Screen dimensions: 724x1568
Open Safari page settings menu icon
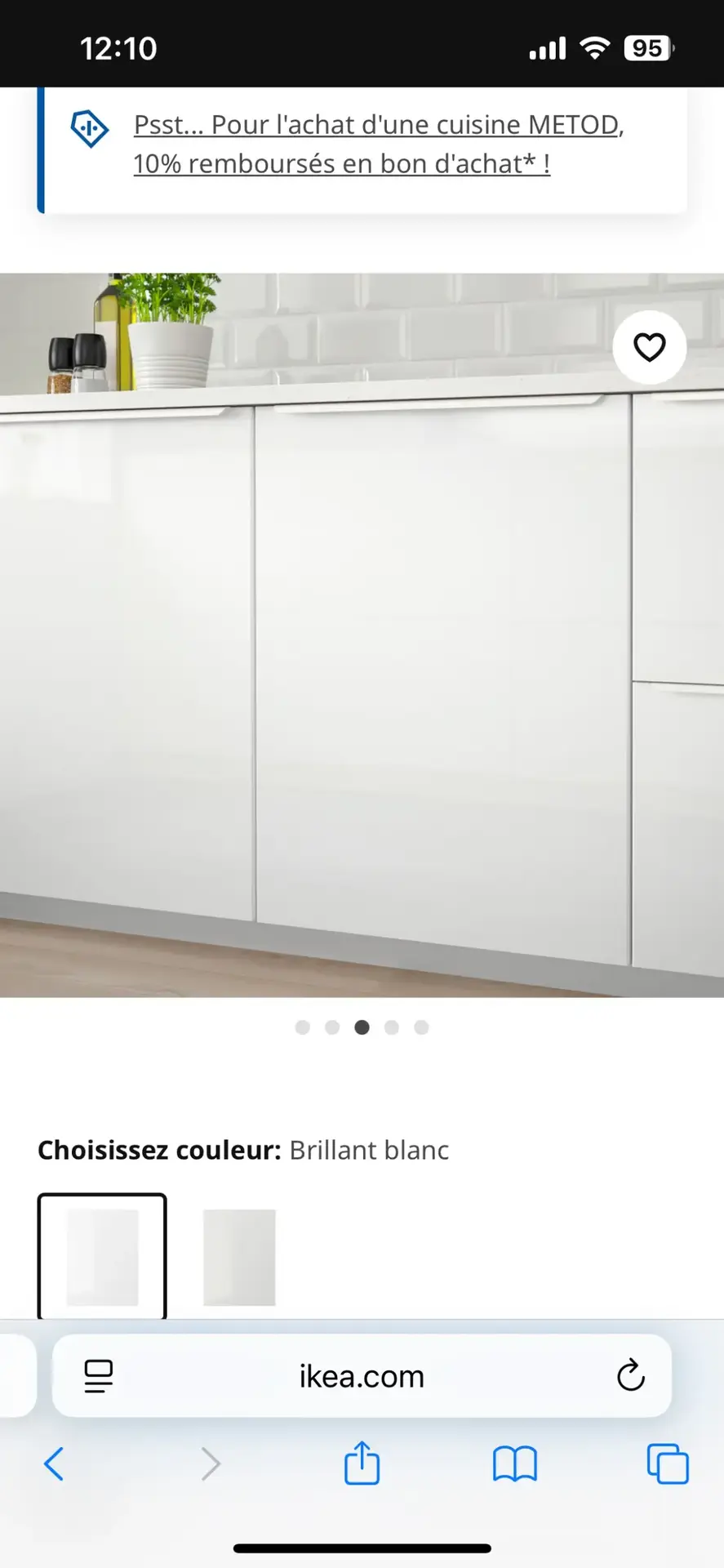(99, 1376)
